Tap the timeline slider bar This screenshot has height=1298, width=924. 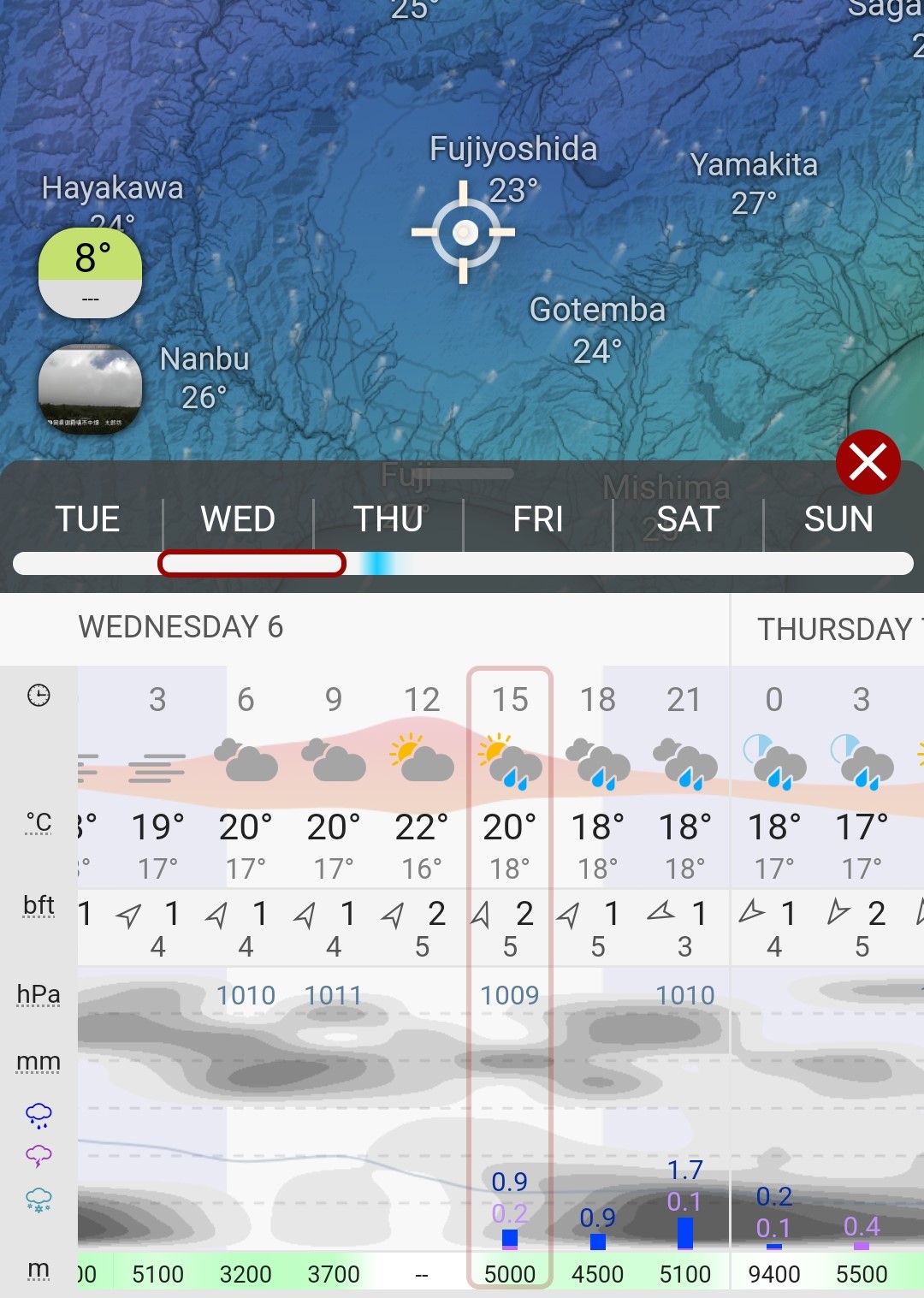[x=599, y=563]
